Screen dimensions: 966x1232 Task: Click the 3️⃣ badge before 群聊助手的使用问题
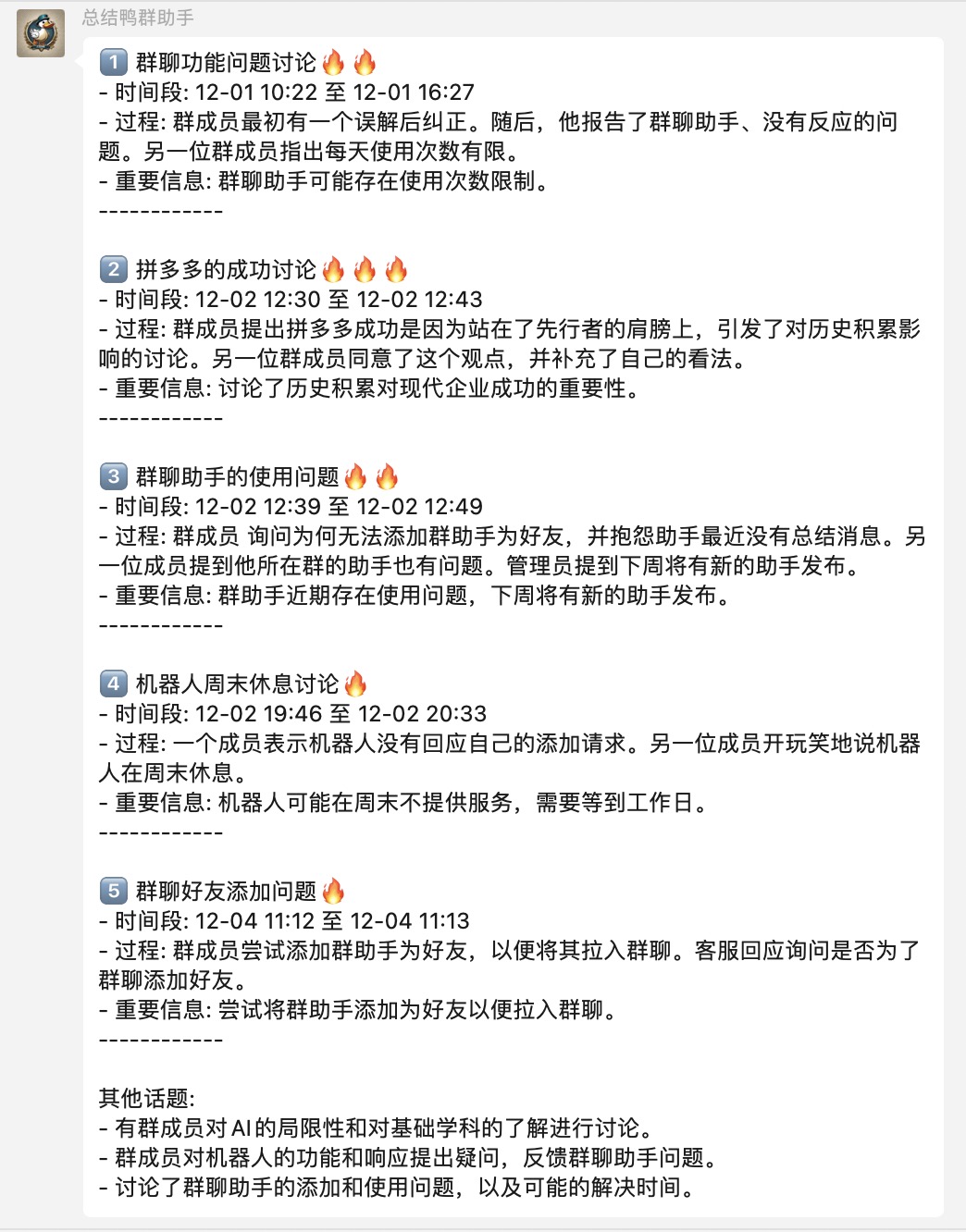113,478
